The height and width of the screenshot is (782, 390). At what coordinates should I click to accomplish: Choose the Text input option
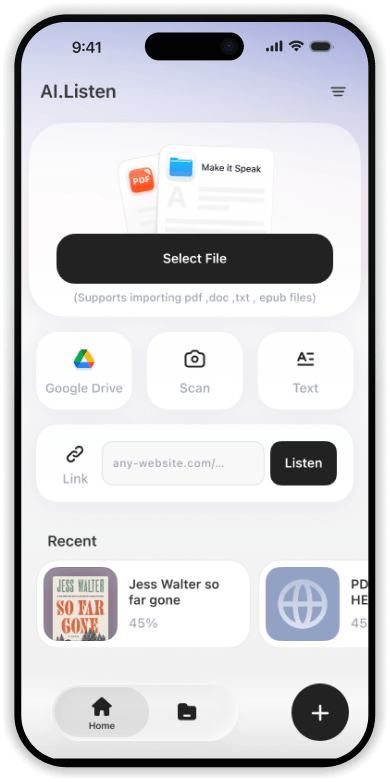[x=305, y=371]
